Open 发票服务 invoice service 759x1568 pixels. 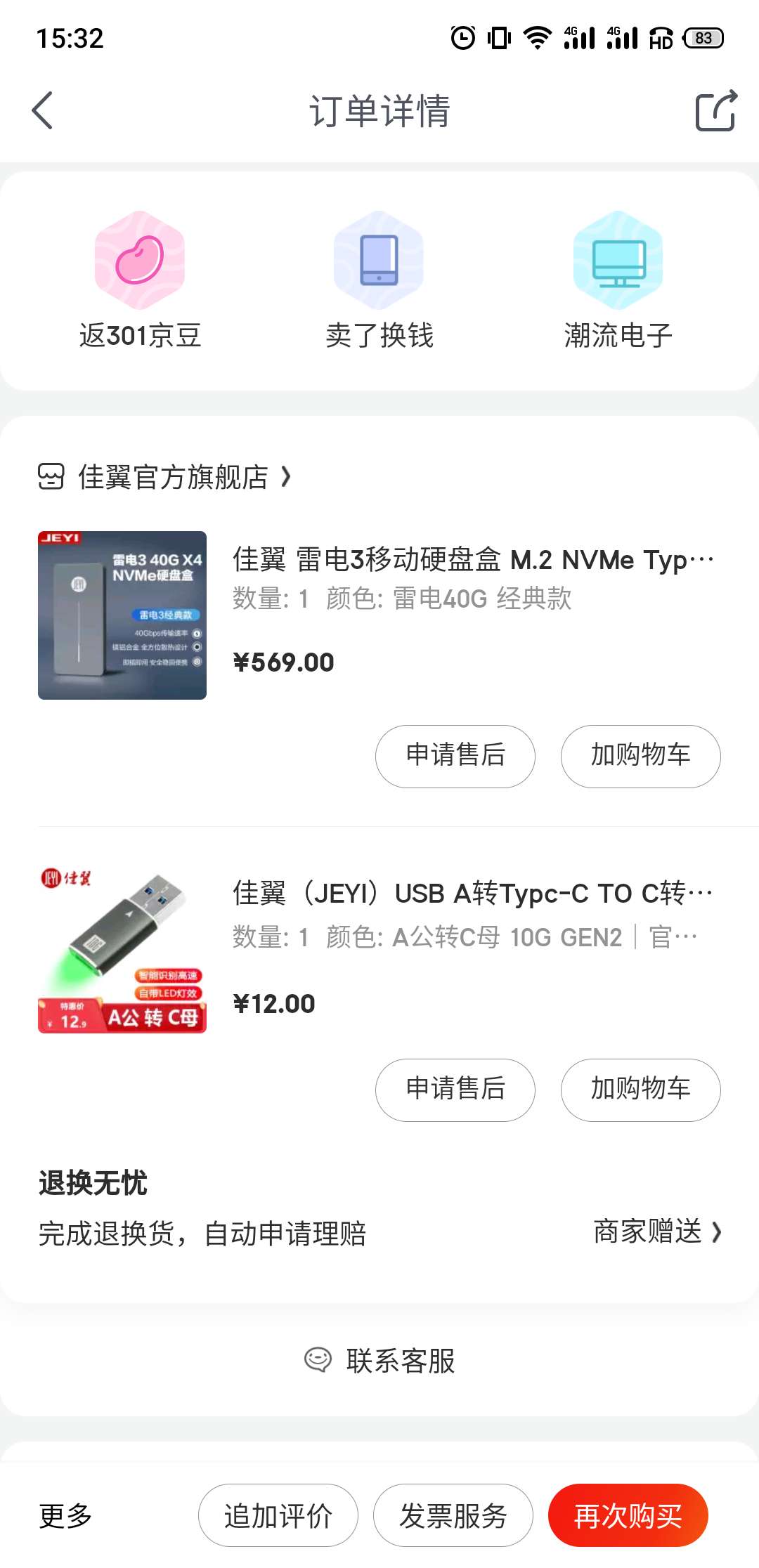tap(453, 1515)
